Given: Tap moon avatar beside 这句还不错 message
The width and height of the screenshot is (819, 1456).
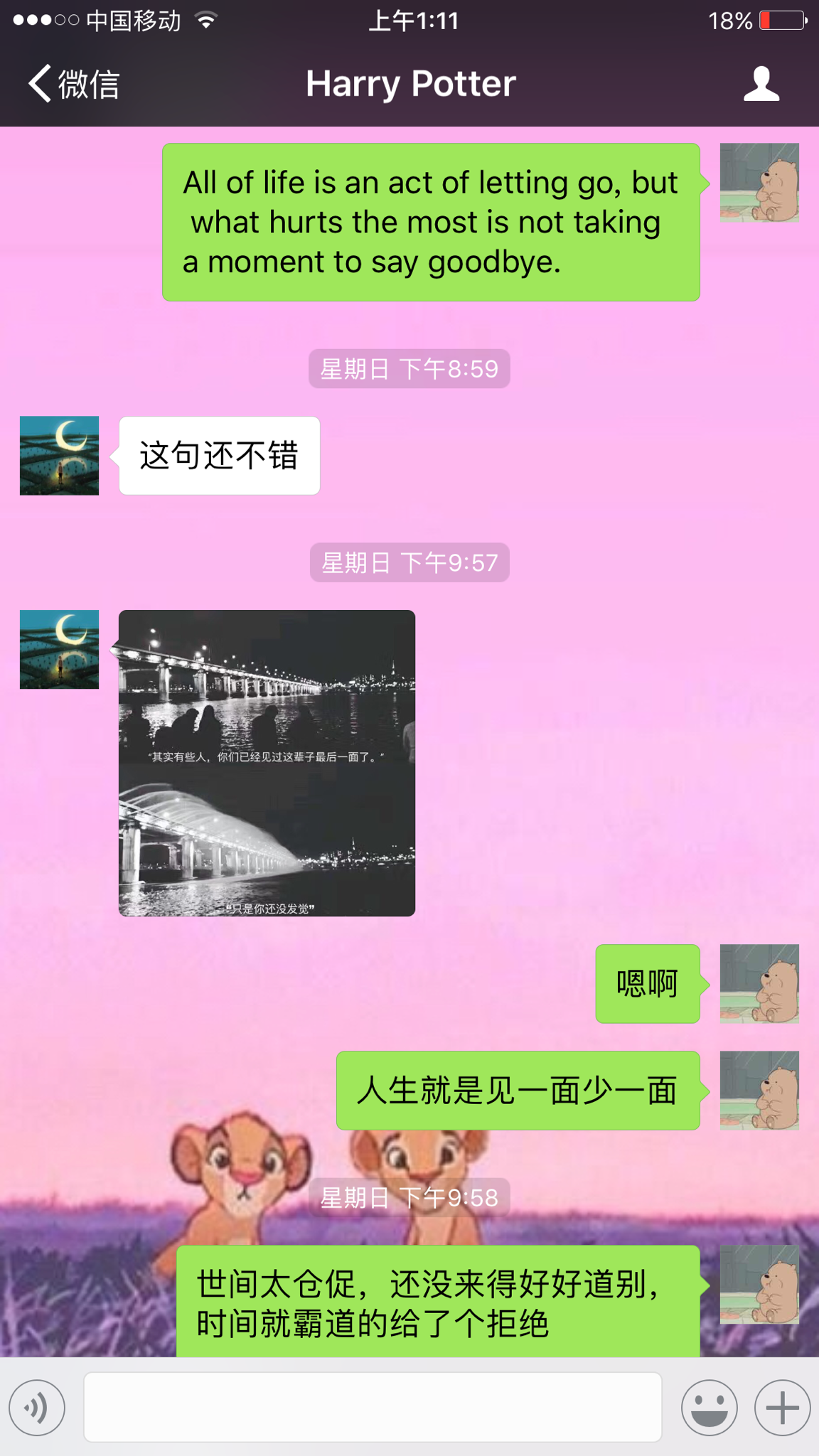Looking at the screenshot, I should 59,456.
